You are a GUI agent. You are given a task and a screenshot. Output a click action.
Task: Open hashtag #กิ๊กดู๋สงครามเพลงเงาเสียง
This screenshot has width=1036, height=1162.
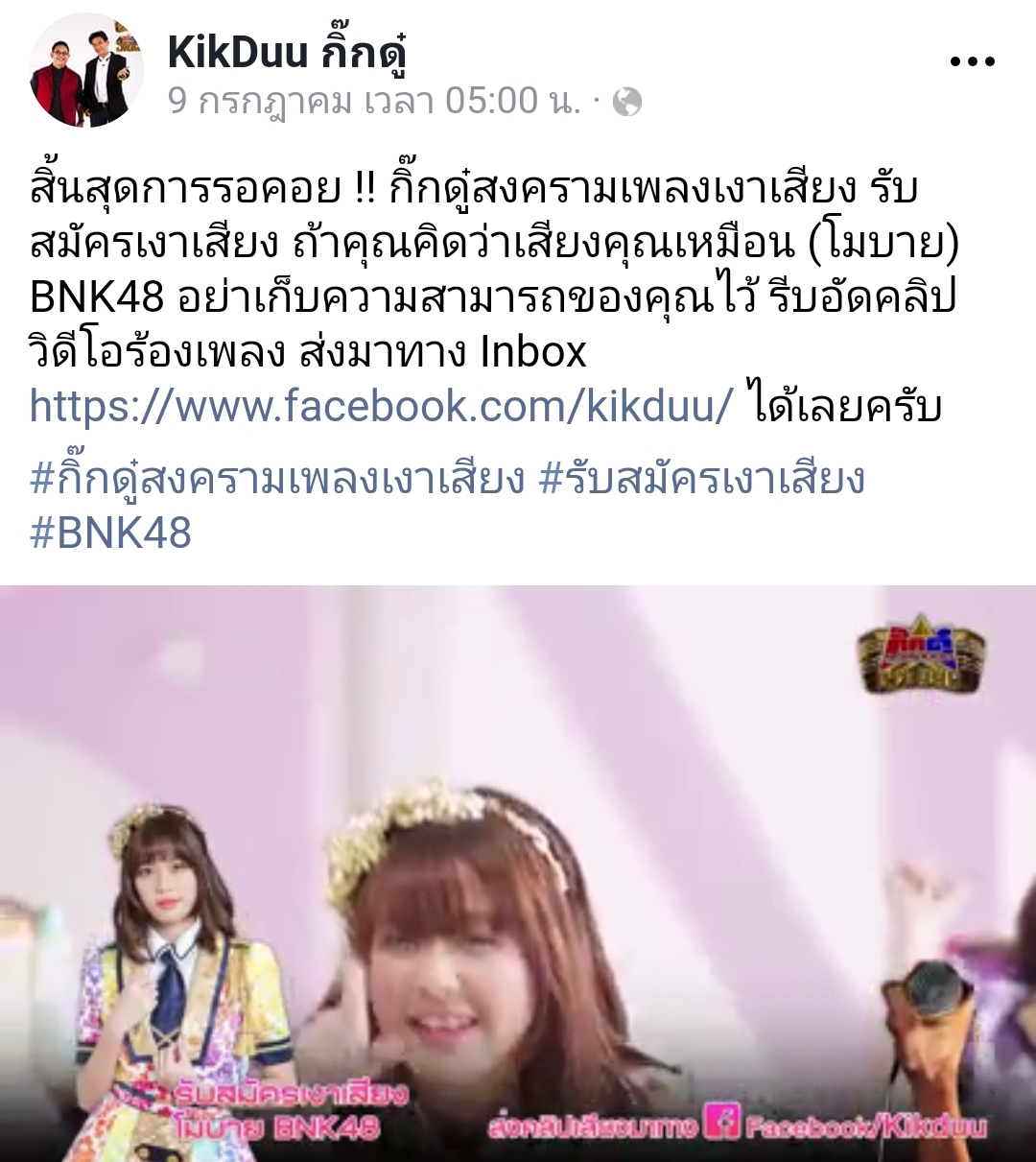click(277, 478)
